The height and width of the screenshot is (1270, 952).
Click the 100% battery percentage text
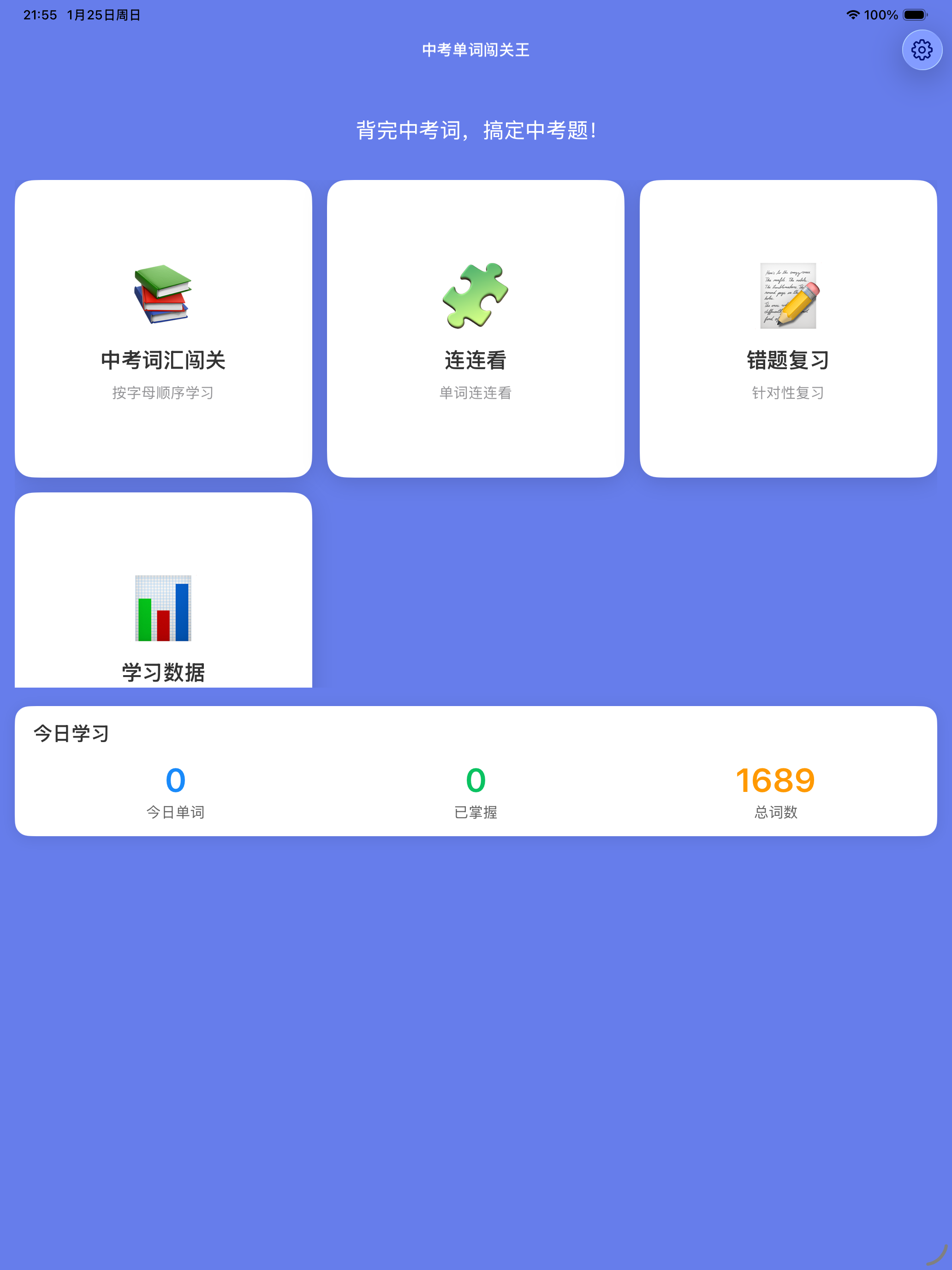pos(881,14)
